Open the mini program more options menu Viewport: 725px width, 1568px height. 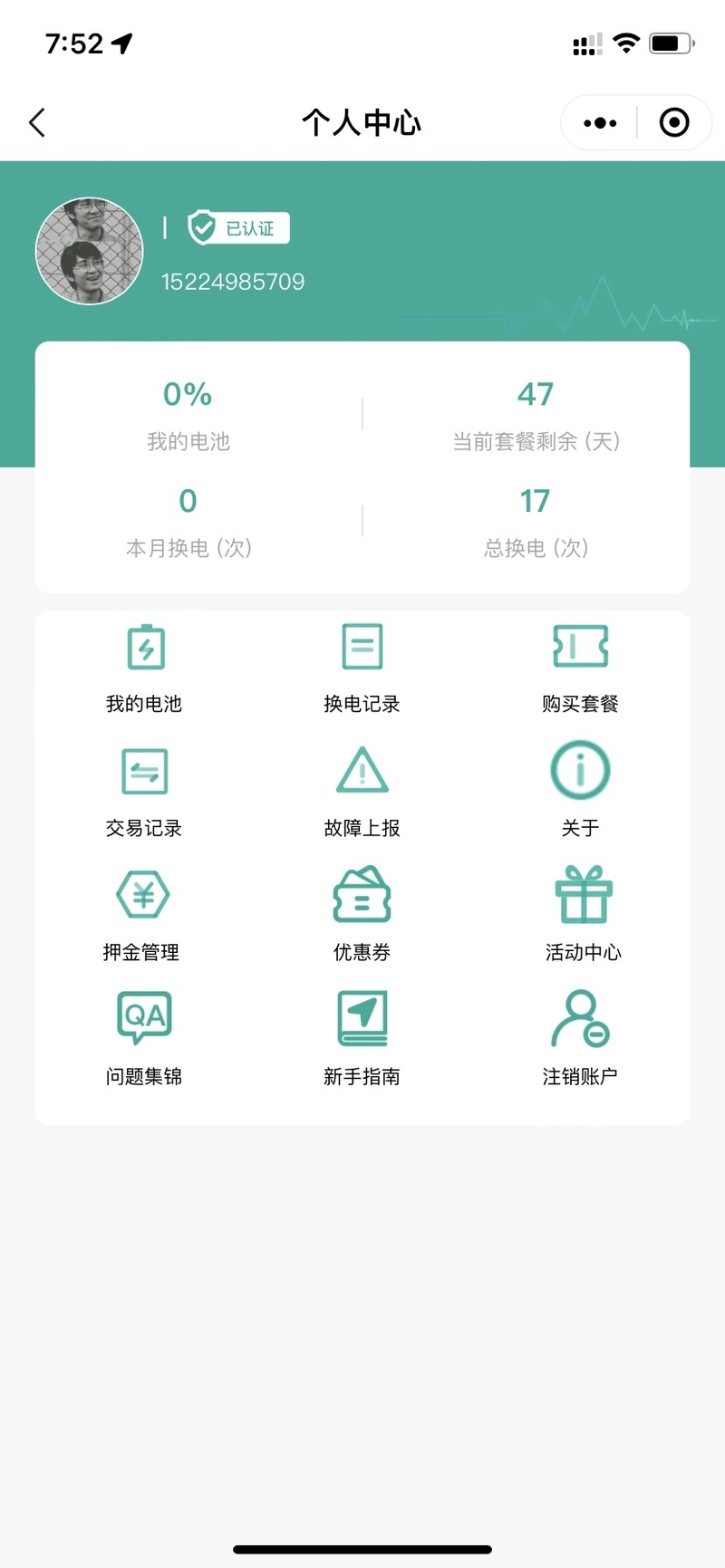[600, 123]
